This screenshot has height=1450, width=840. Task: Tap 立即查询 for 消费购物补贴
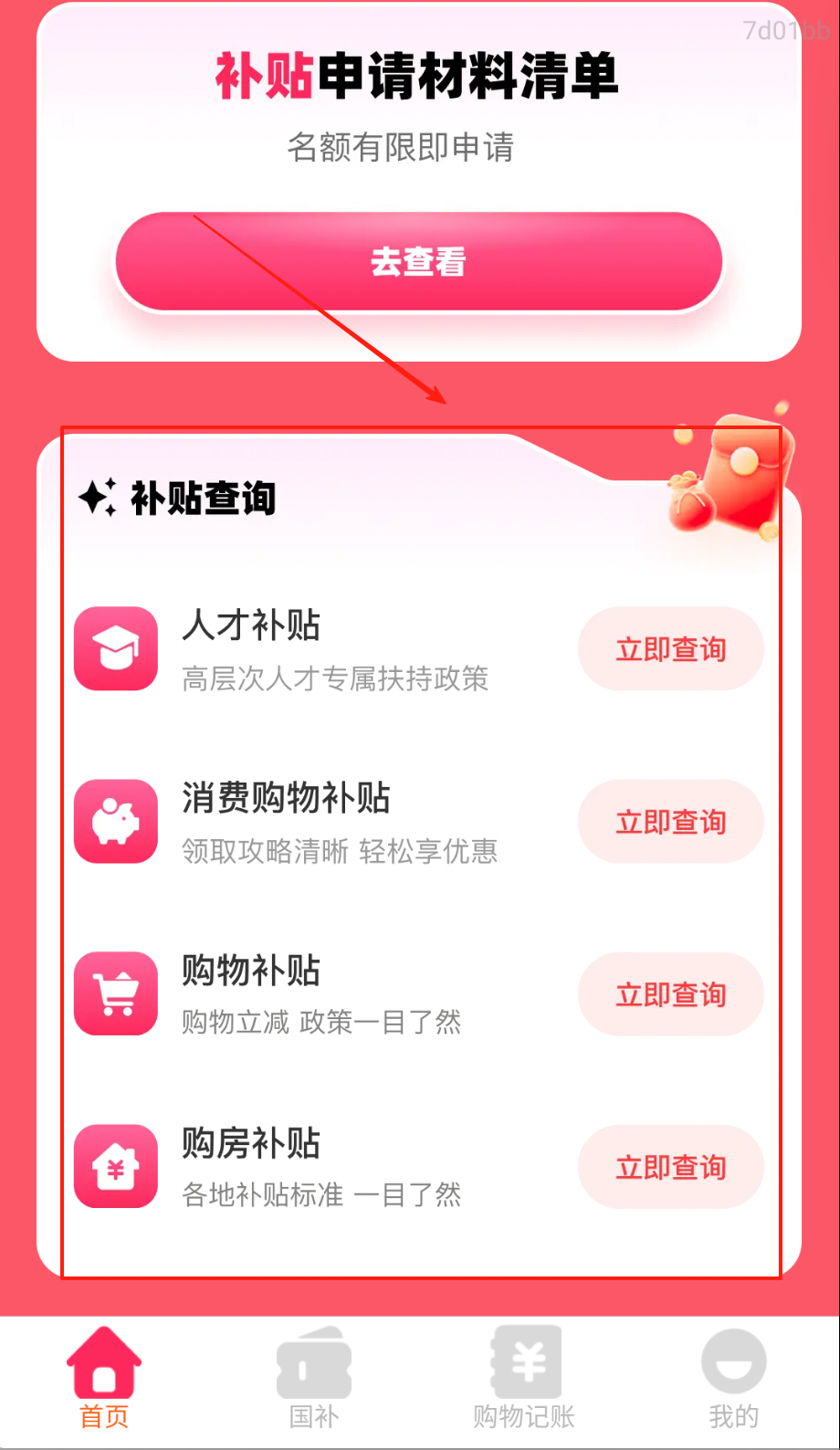click(670, 822)
